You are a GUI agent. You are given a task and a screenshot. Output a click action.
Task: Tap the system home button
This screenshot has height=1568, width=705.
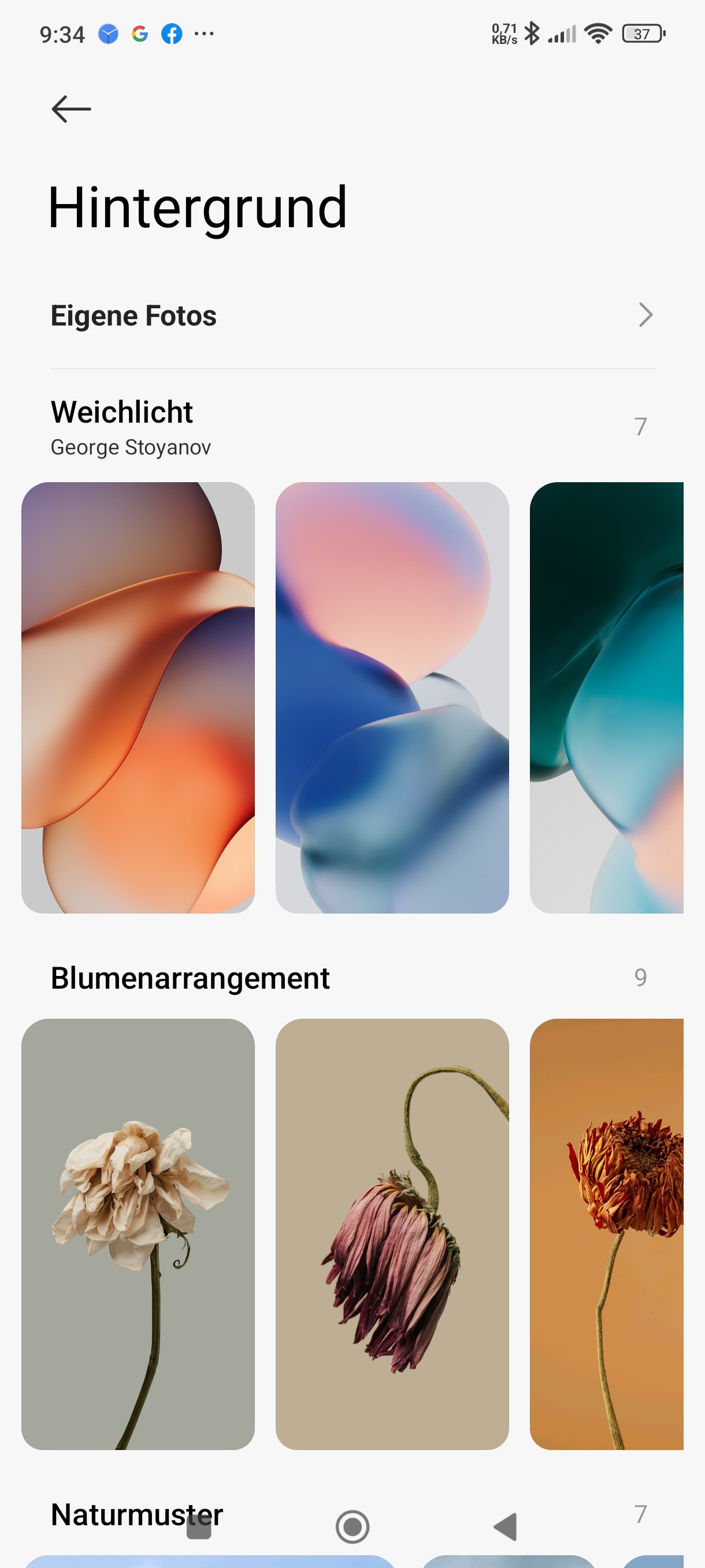tap(352, 1526)
